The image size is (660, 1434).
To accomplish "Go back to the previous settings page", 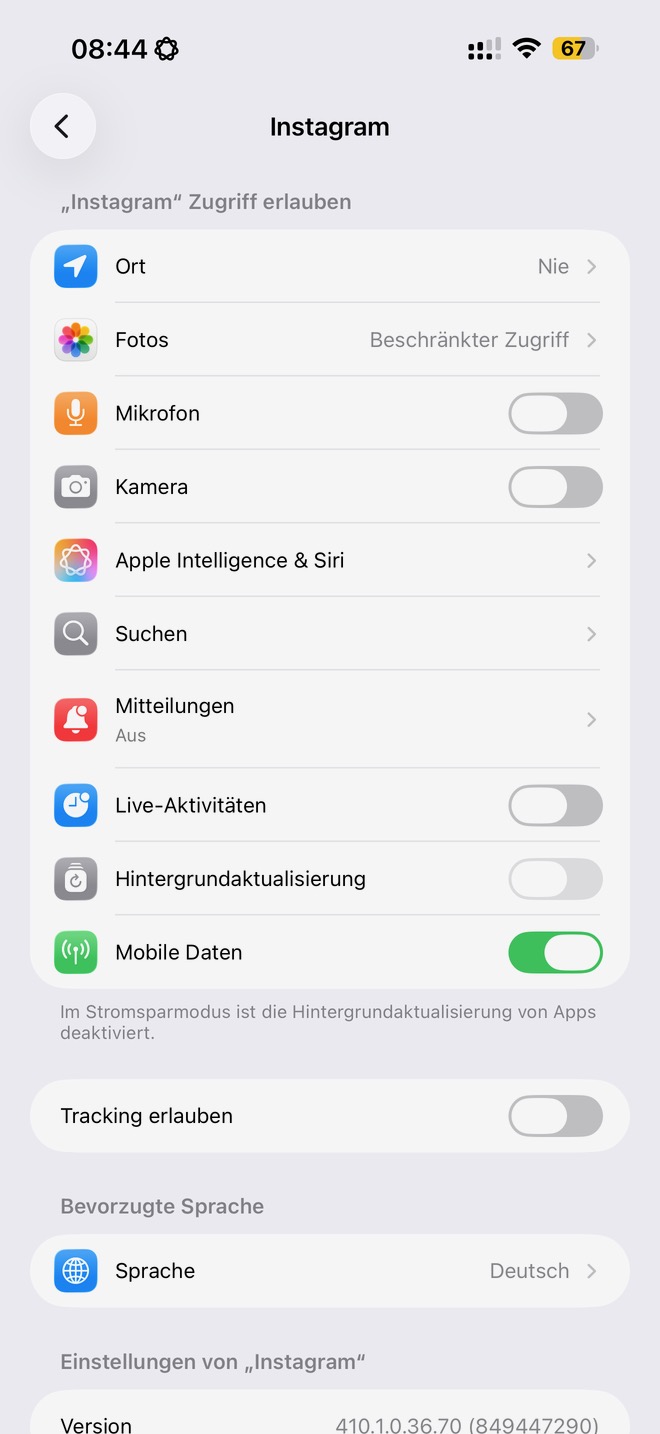I will tap(62, 127).
